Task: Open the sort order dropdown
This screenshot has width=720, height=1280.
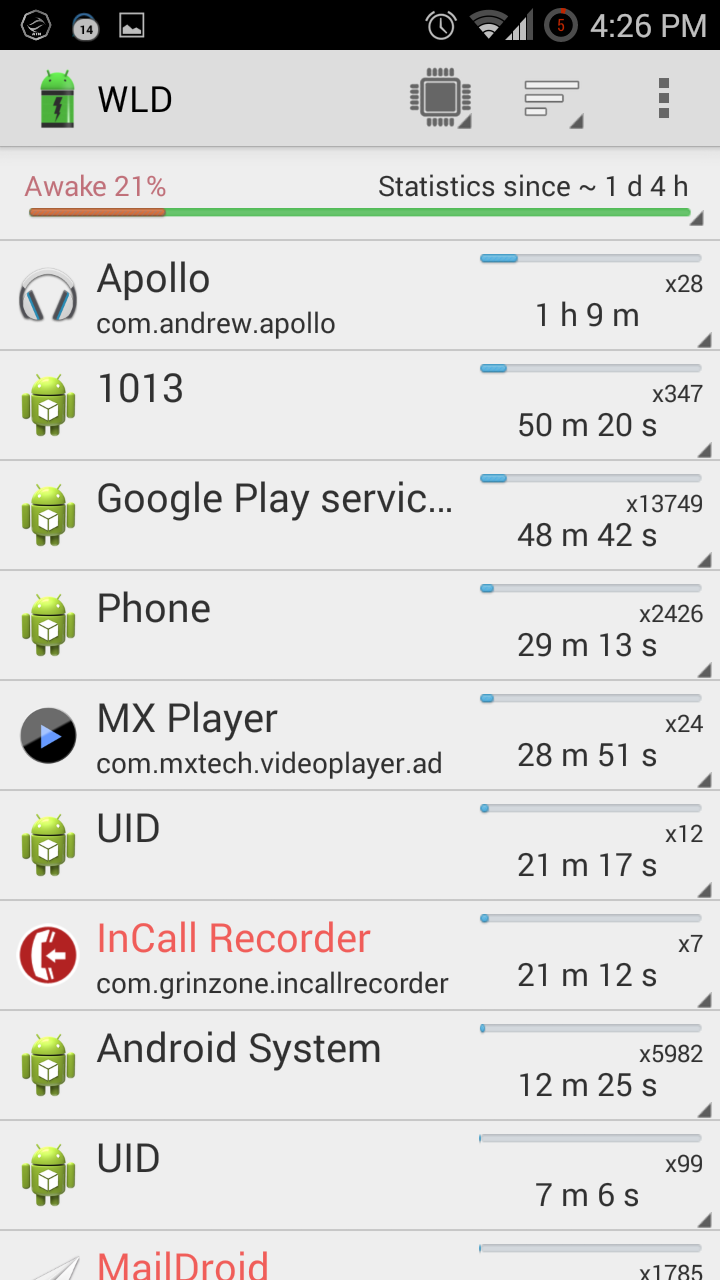Action: (x=553, y=99)
